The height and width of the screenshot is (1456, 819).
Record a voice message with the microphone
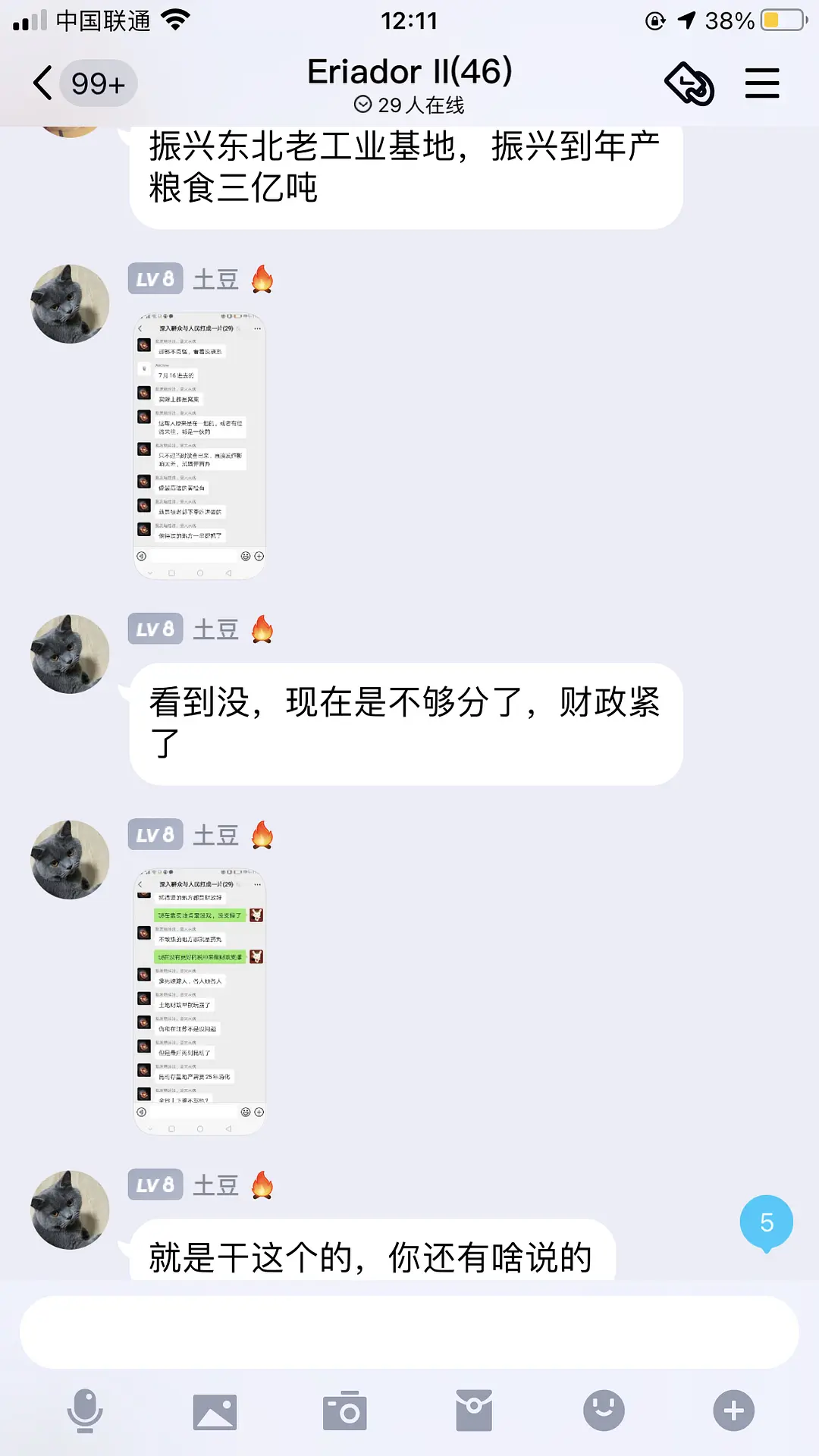84,1410
